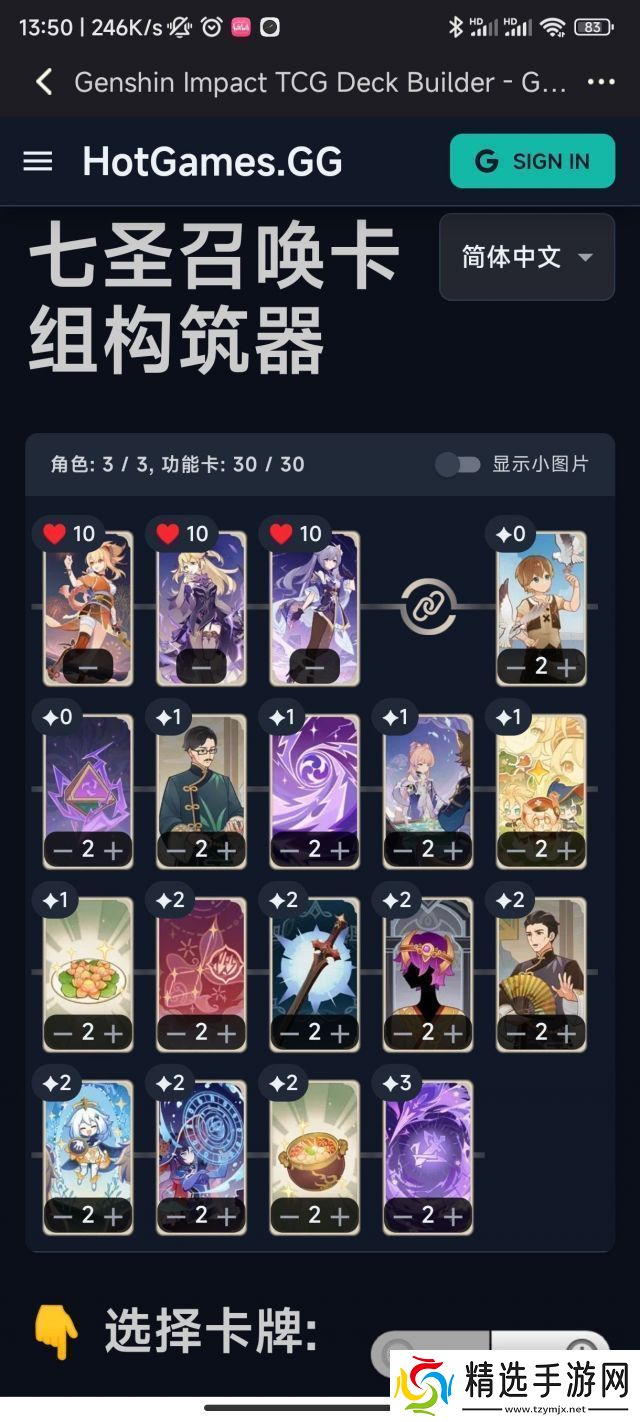Toggle the 显示小图片 switch
Image resolution: width=640 pixels, height=1422 pixels.
[458, 464]
